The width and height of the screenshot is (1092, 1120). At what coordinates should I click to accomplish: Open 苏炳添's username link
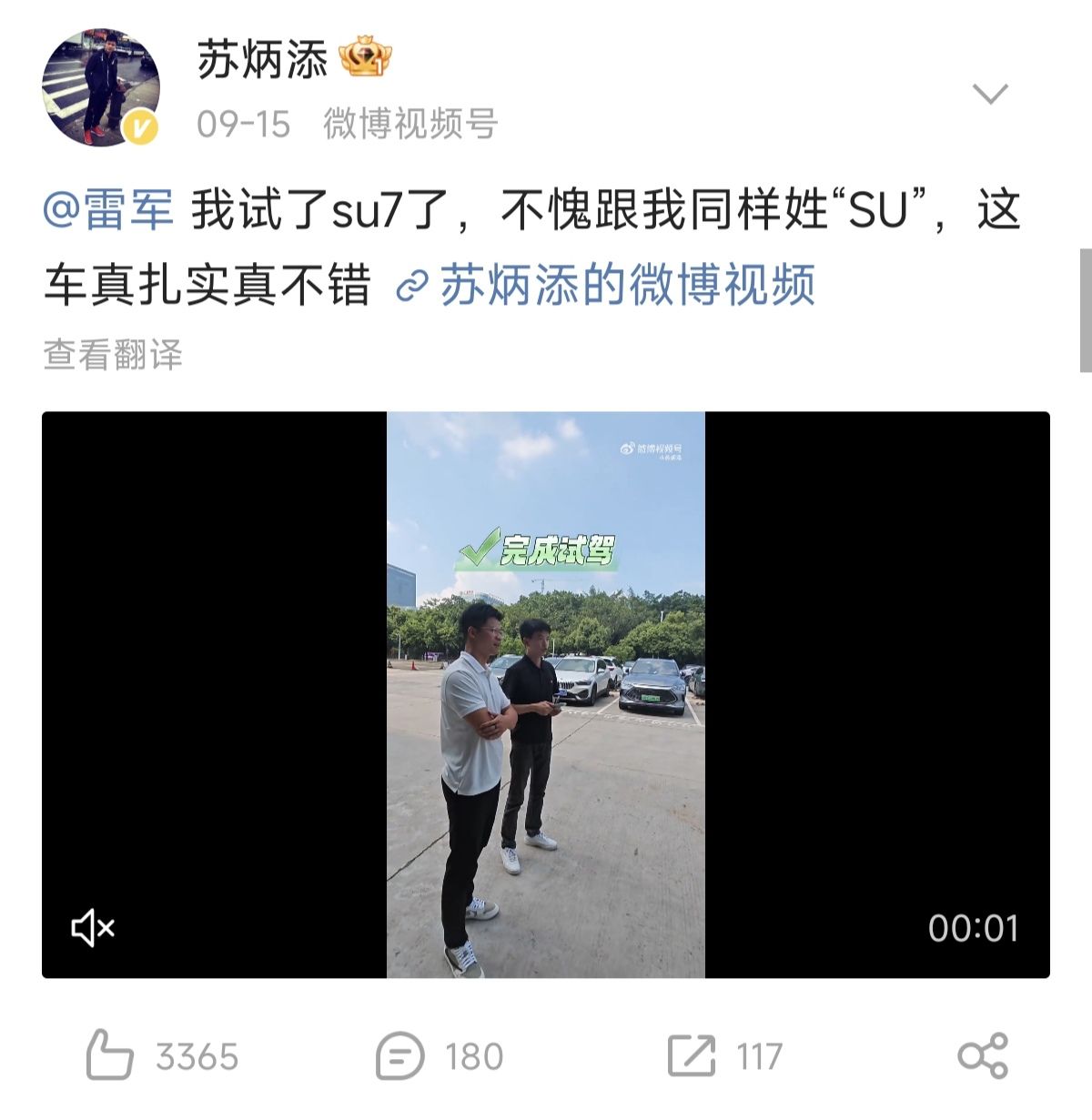click(262, 62)
